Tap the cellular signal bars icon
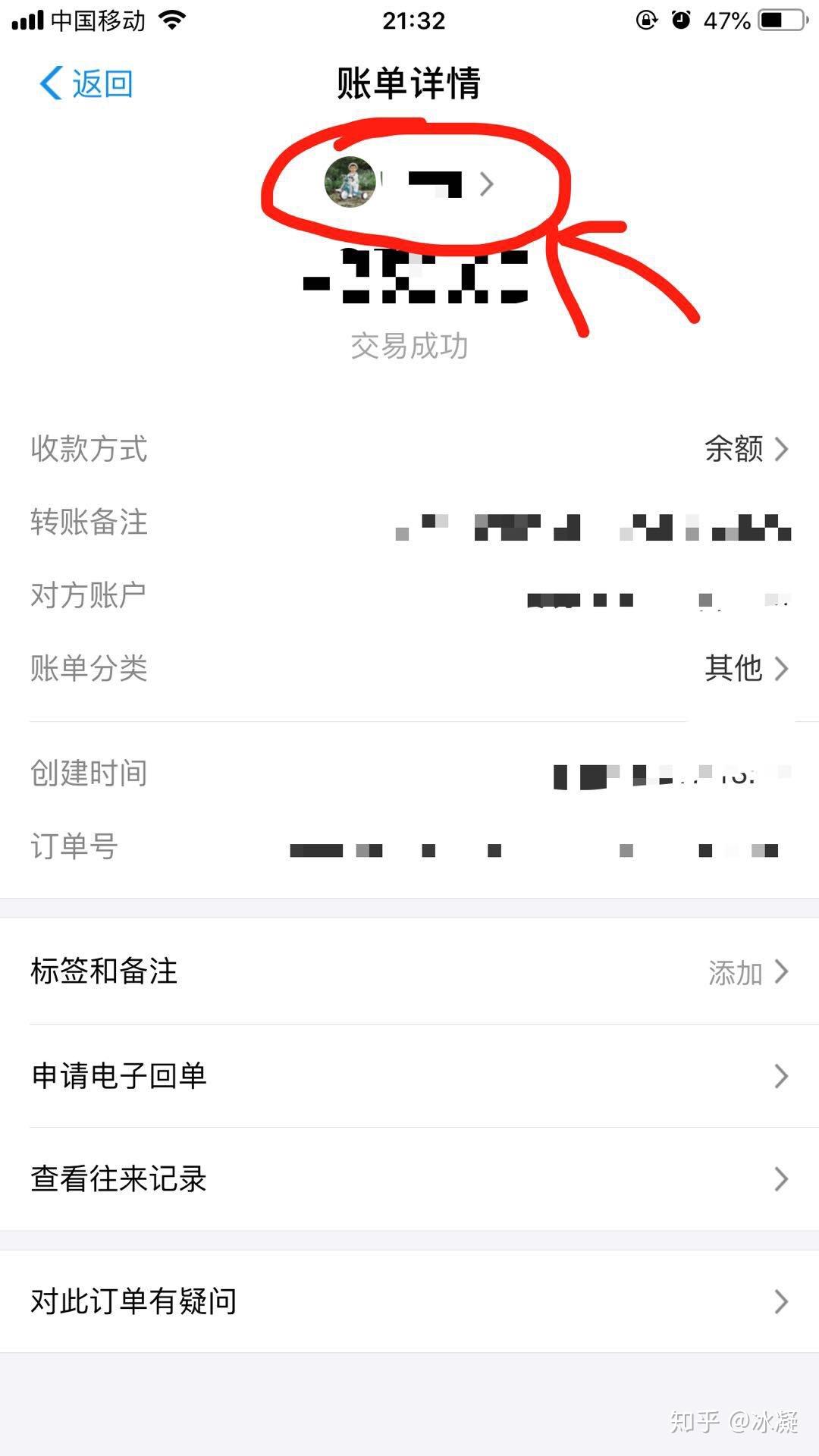 [x=30, y=19]
